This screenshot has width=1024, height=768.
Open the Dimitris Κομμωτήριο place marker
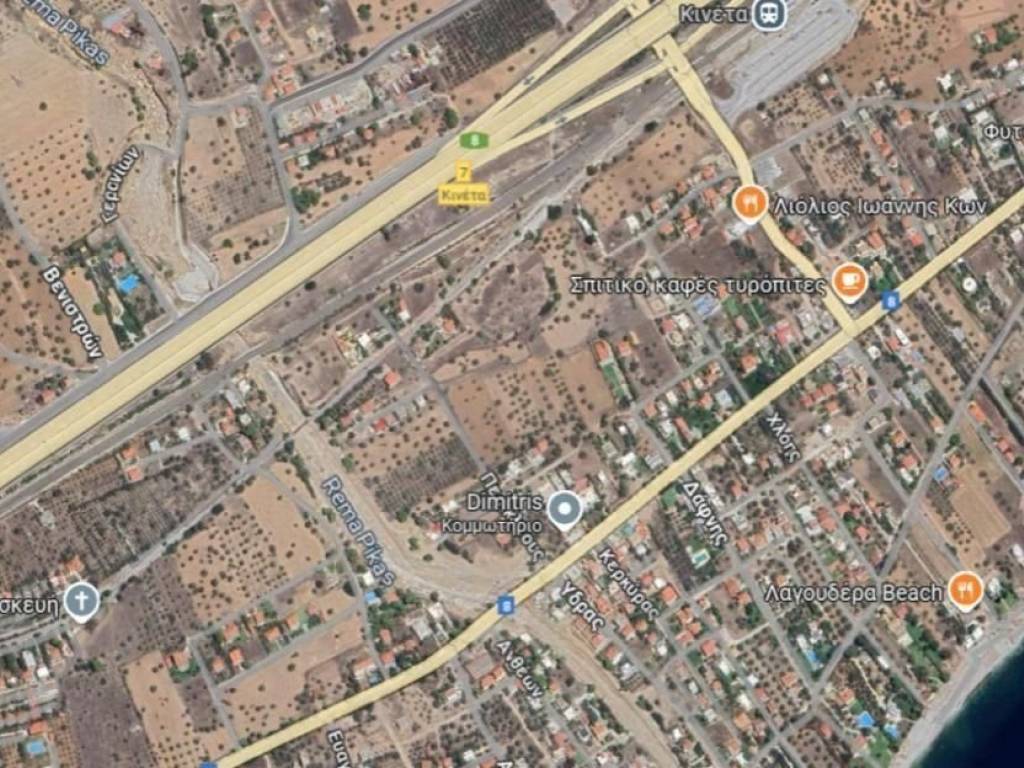[x=565, y=510]
